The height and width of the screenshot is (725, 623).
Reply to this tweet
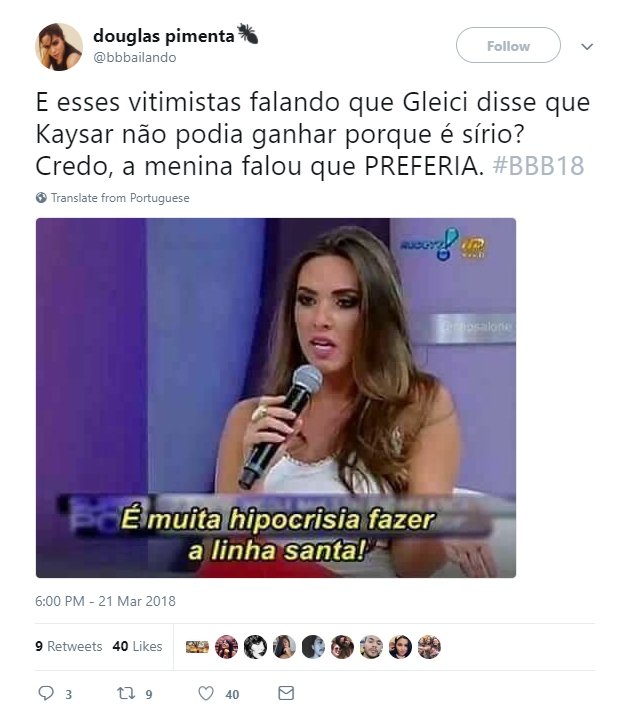coord(47,693)
